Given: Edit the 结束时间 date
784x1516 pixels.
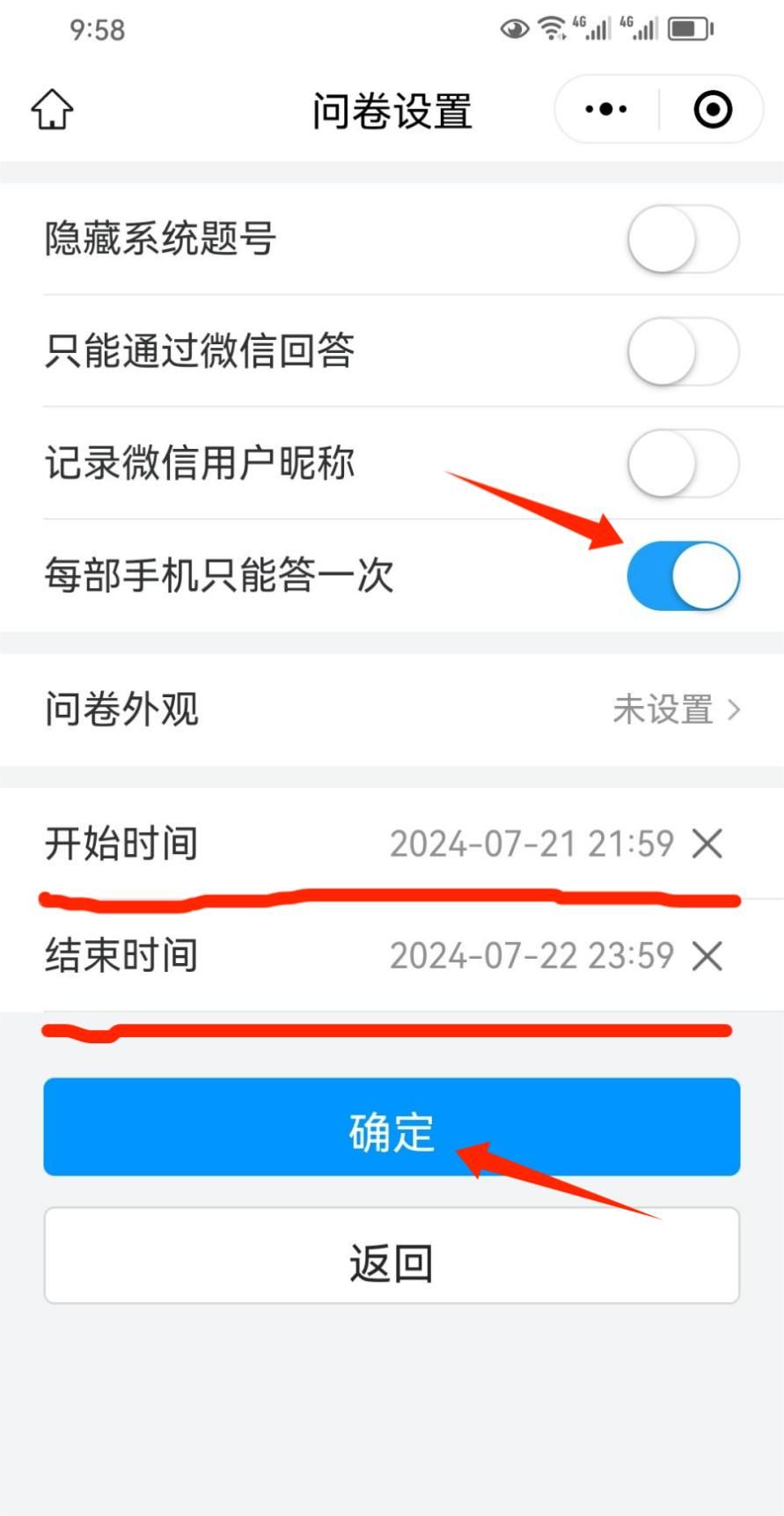Looking at the screenshot, I should click(x=531, y=956).
